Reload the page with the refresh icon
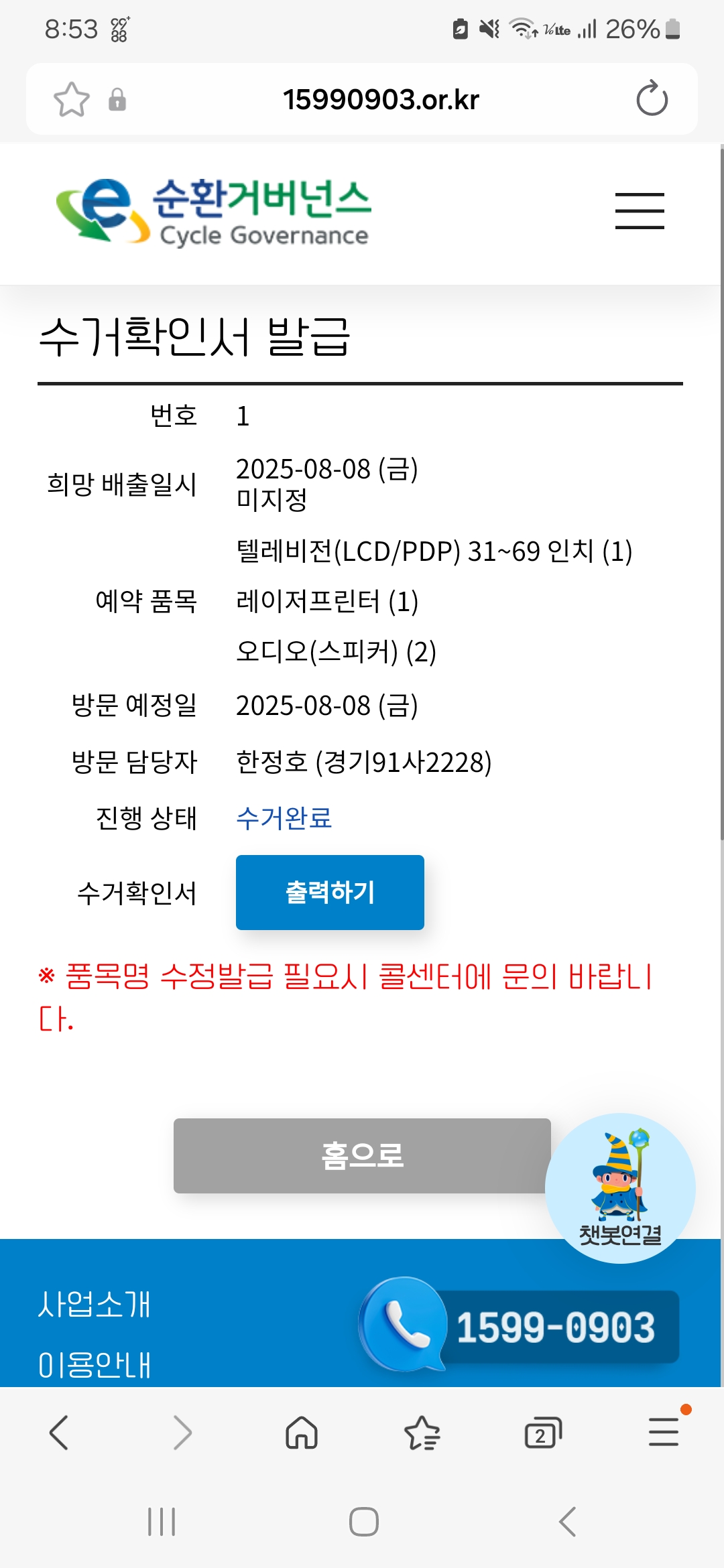This screenshot has width=724, height=1568. pyautogui.click(x=652, y=99)
